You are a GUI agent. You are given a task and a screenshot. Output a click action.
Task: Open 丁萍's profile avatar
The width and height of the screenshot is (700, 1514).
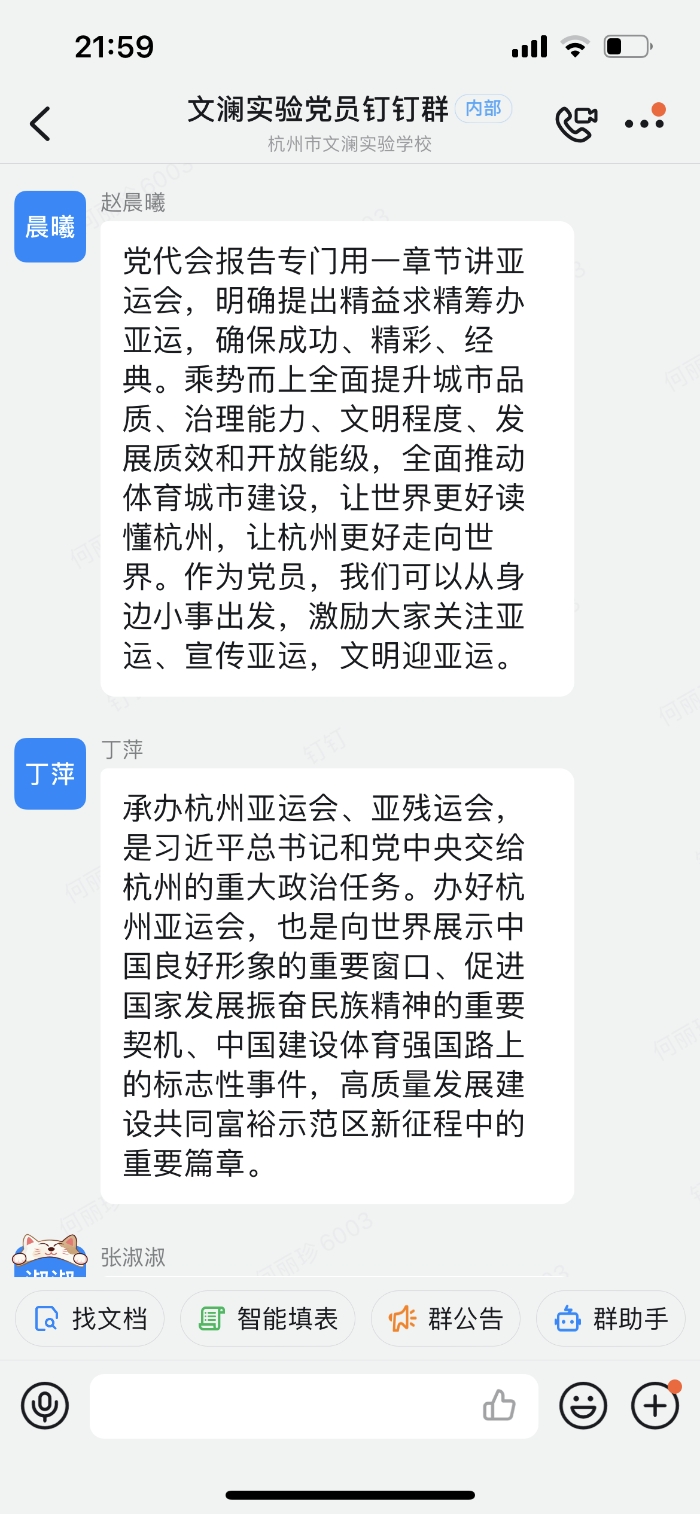pos(50,774)
